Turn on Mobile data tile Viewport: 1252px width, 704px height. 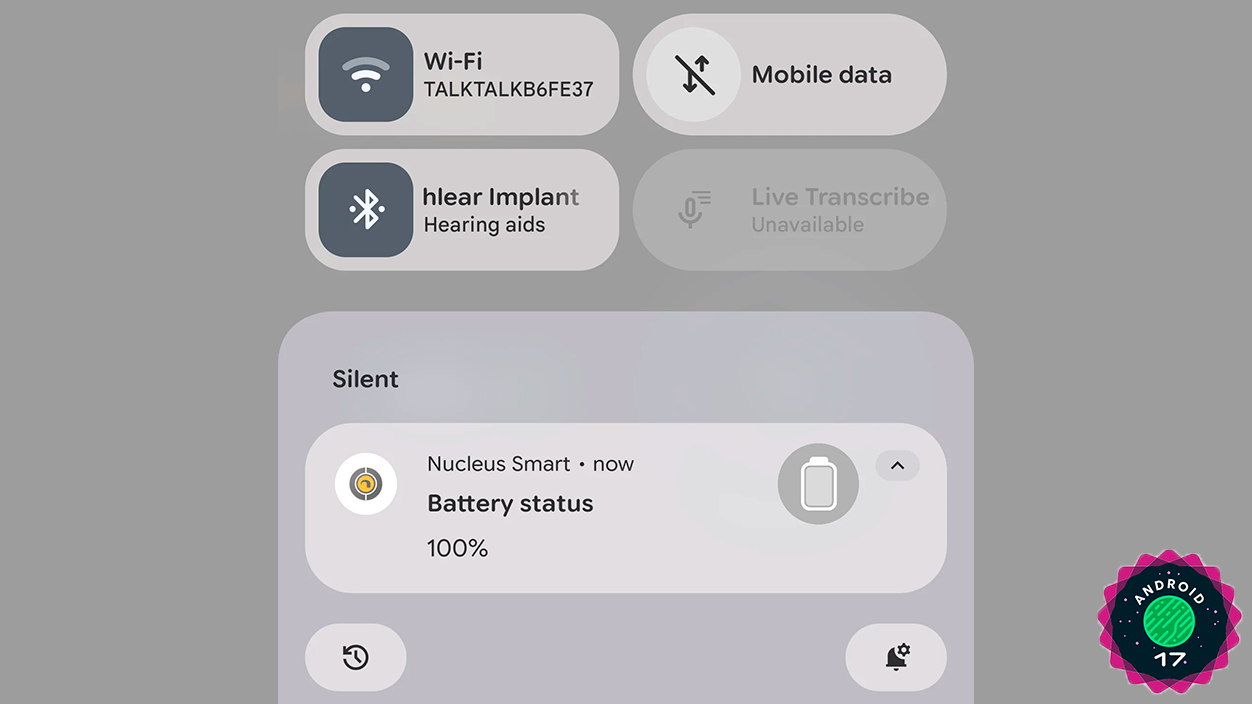click(x=693, y=75)
